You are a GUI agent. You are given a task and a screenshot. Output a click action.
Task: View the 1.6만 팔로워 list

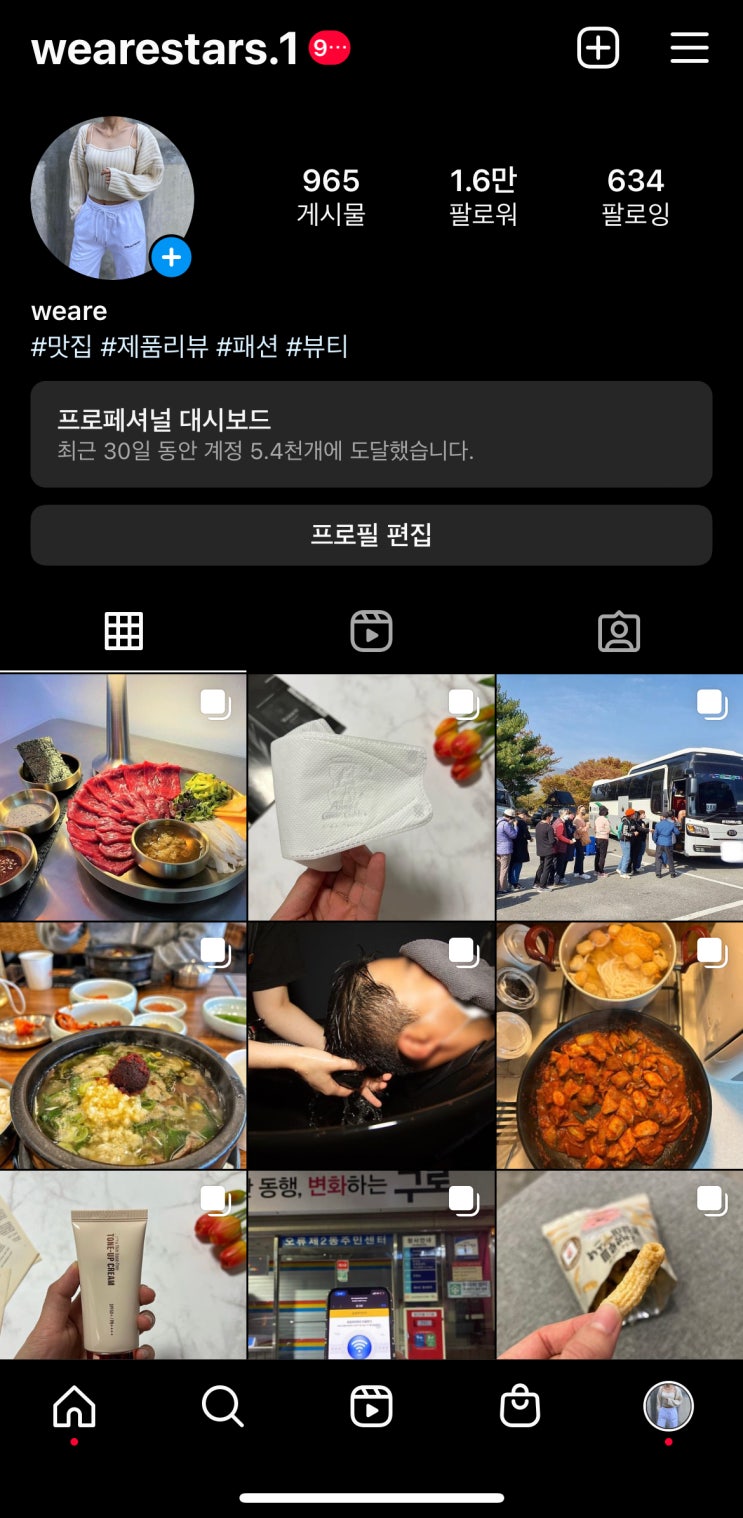coord(483,195)
